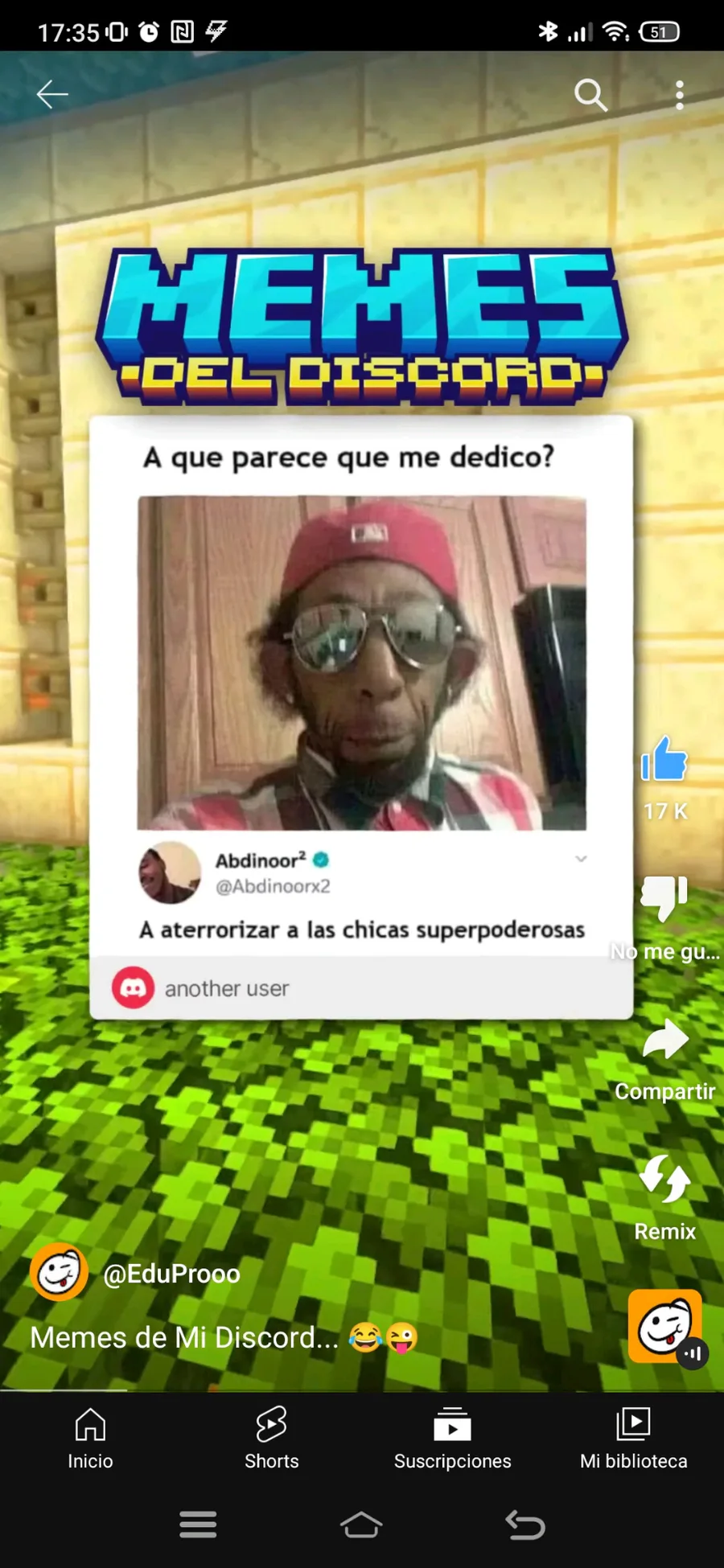Open recent apps from navigation bar

tap(198, 1525)
